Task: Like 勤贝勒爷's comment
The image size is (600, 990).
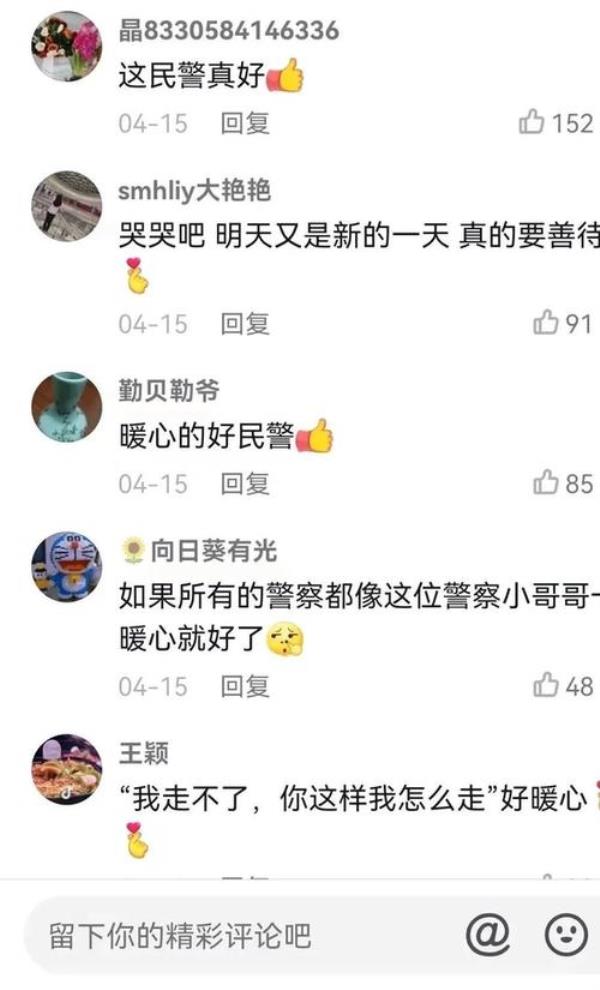Action: tap(546, 483)
